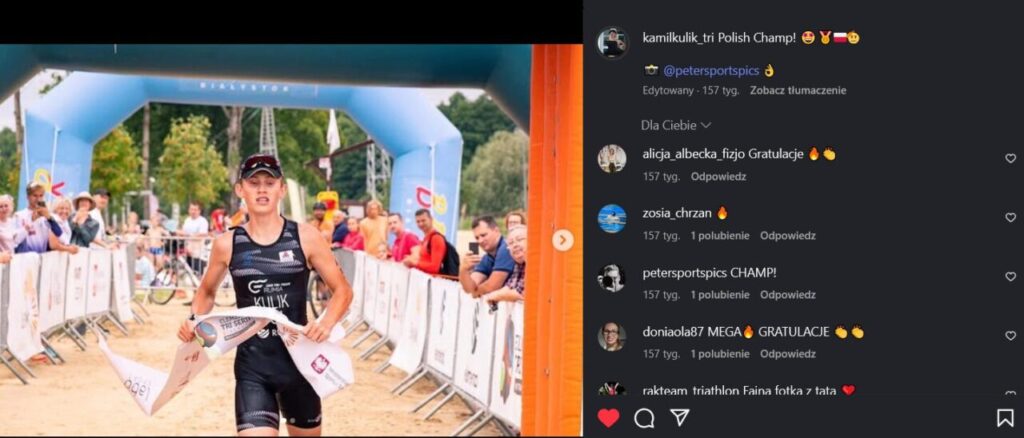This screenshot has width=1024, height=438.
Task: Open the comment bubble icon
Action: tap(644, 418)
